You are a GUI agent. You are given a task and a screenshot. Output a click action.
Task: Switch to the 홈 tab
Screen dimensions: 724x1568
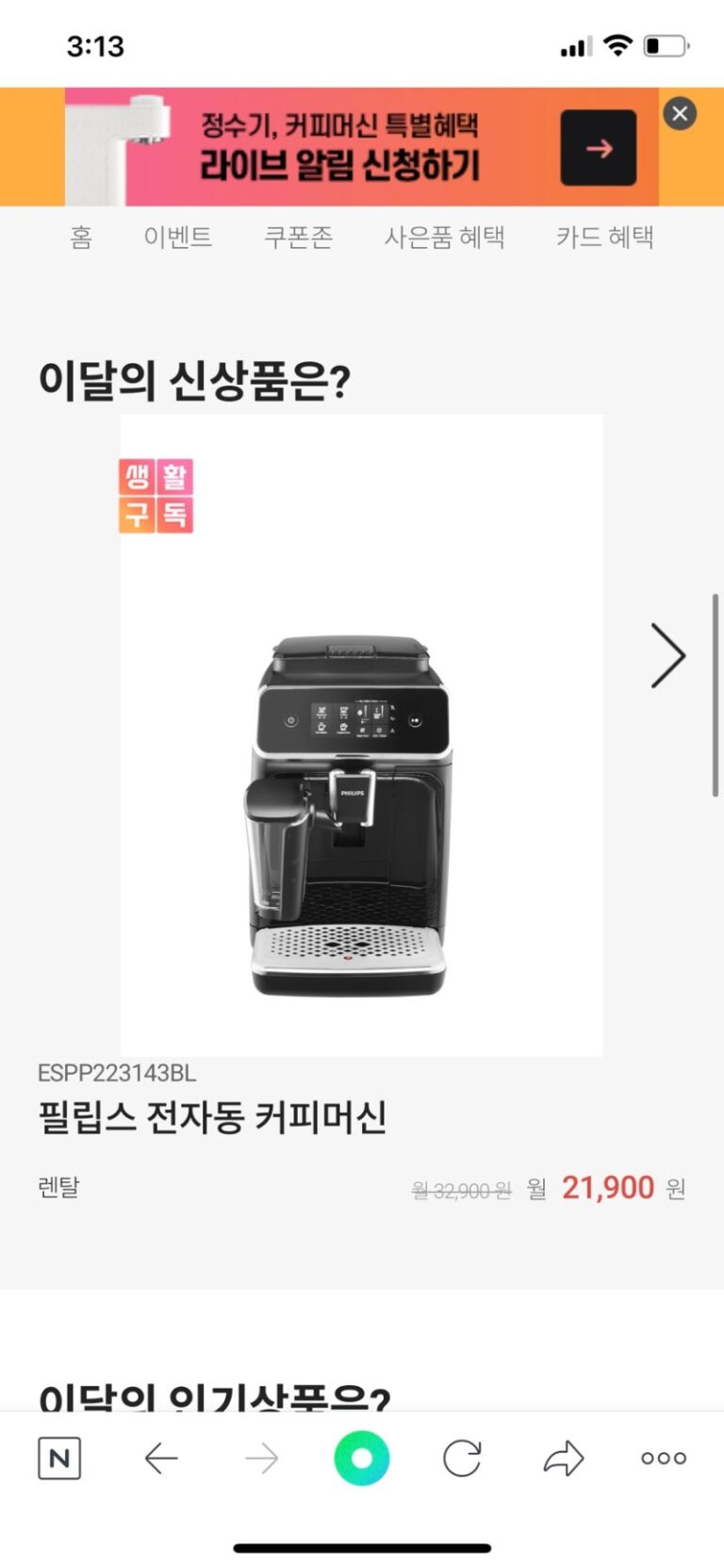(x=81, y=237)
